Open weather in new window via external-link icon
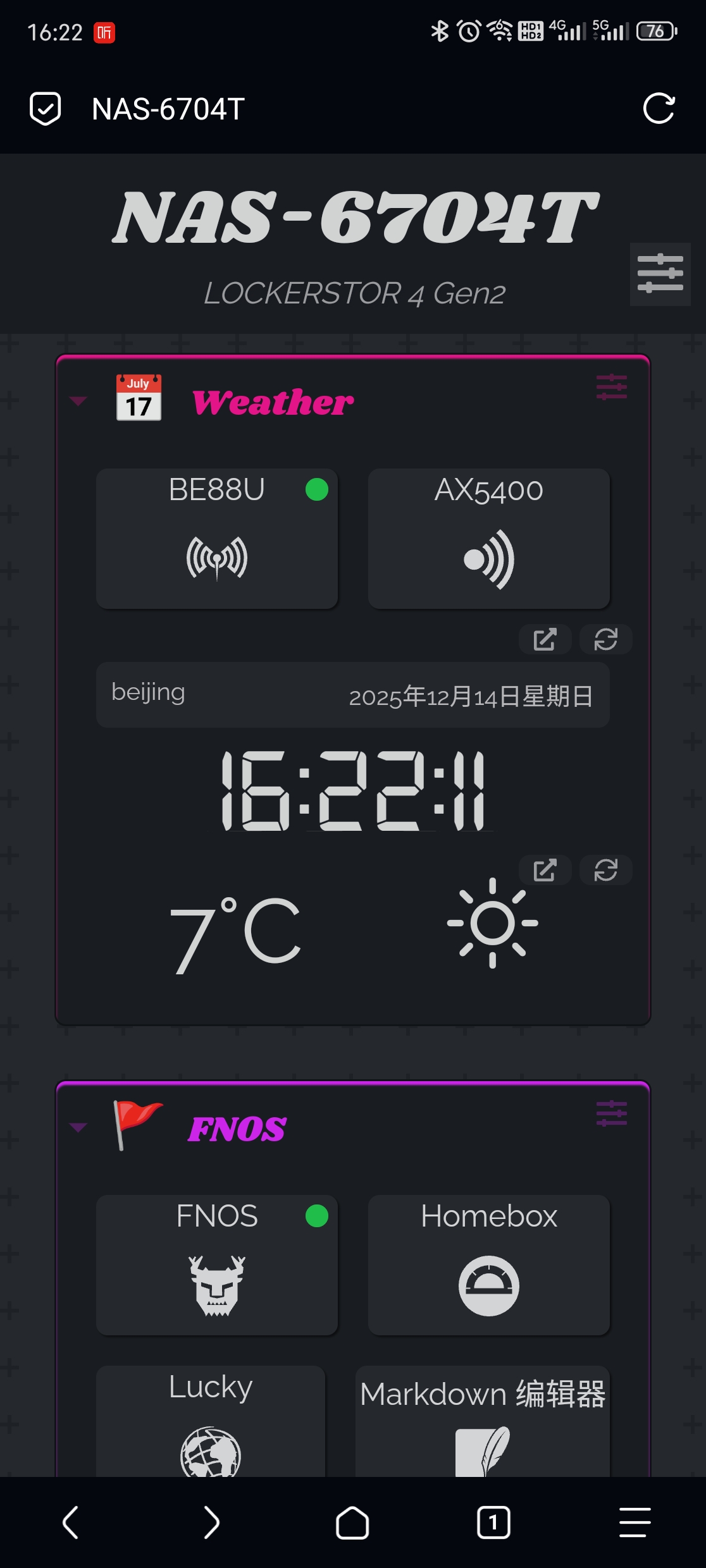Viewport: 706px width, 1568px height. point(545,870)
